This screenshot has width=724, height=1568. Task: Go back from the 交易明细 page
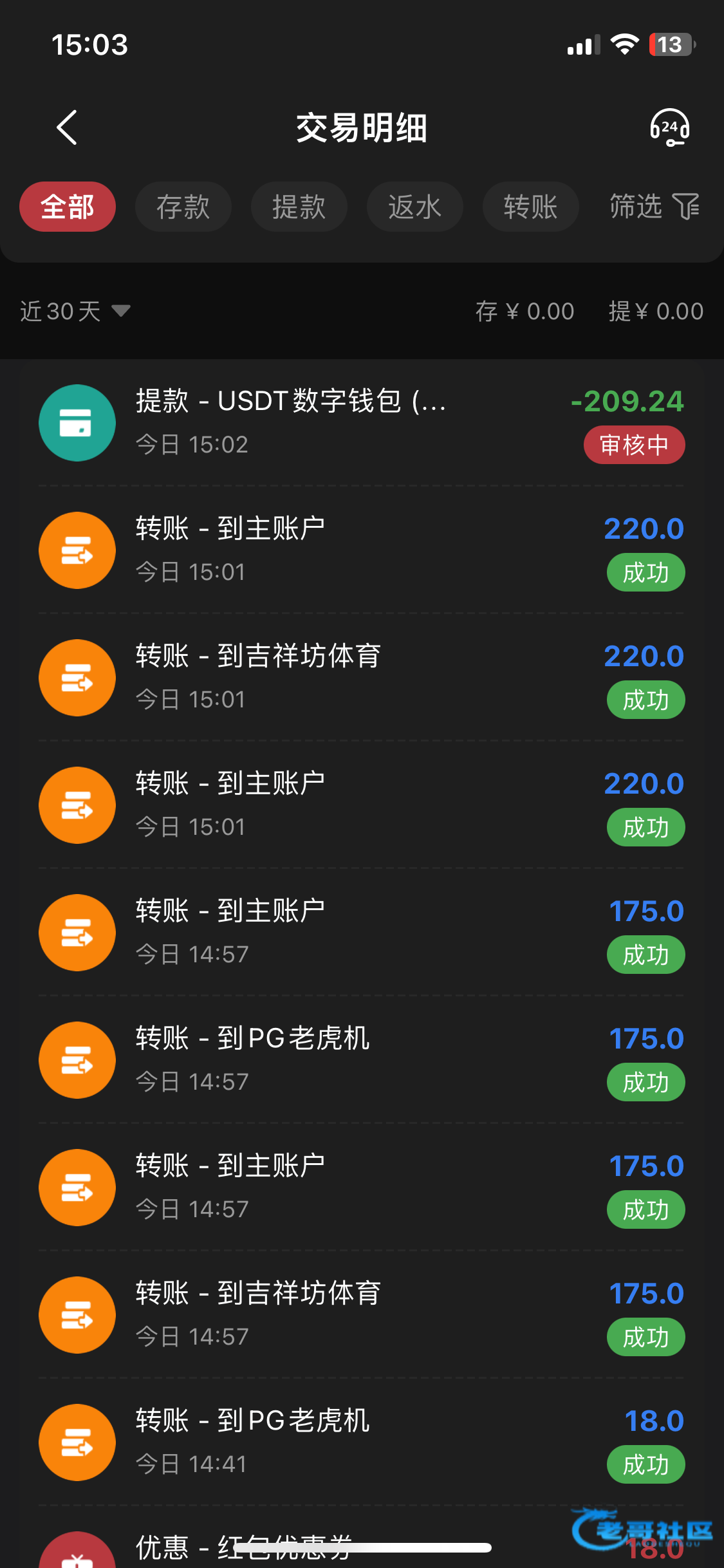(x=67, y=127)
